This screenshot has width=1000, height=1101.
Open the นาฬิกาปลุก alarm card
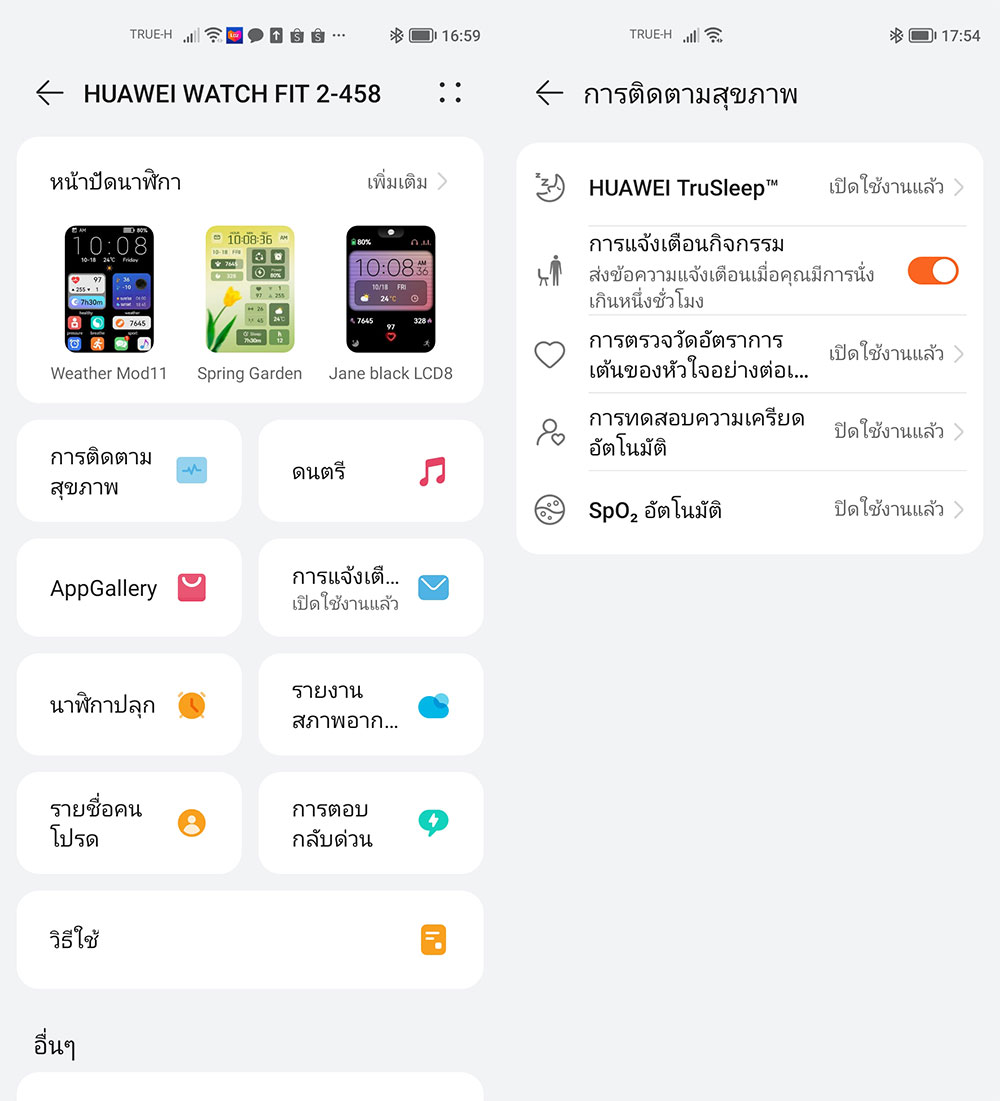point(129,705)
